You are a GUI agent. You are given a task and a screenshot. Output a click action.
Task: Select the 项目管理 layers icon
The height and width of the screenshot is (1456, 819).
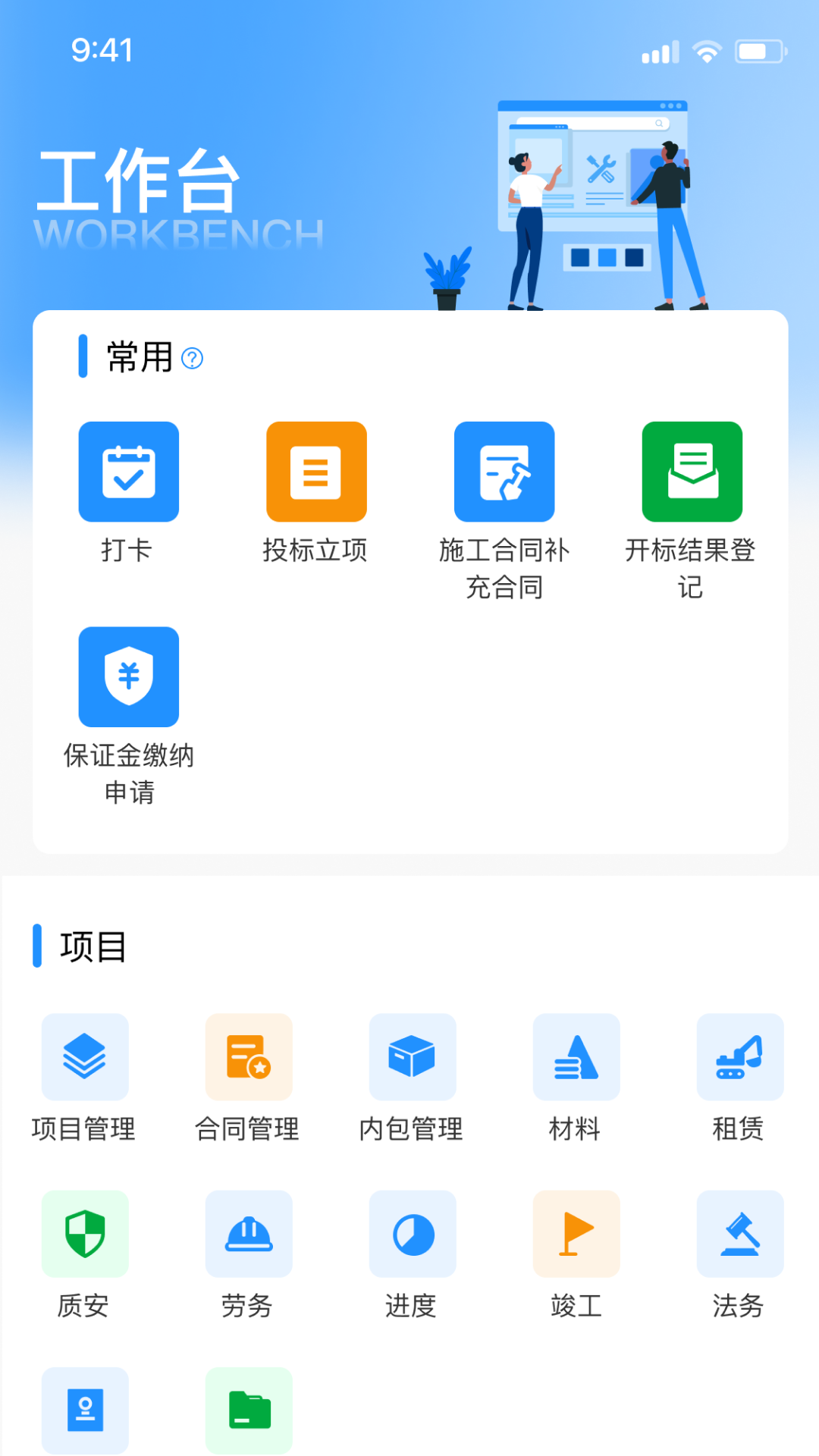click(x=85, y=1057)
